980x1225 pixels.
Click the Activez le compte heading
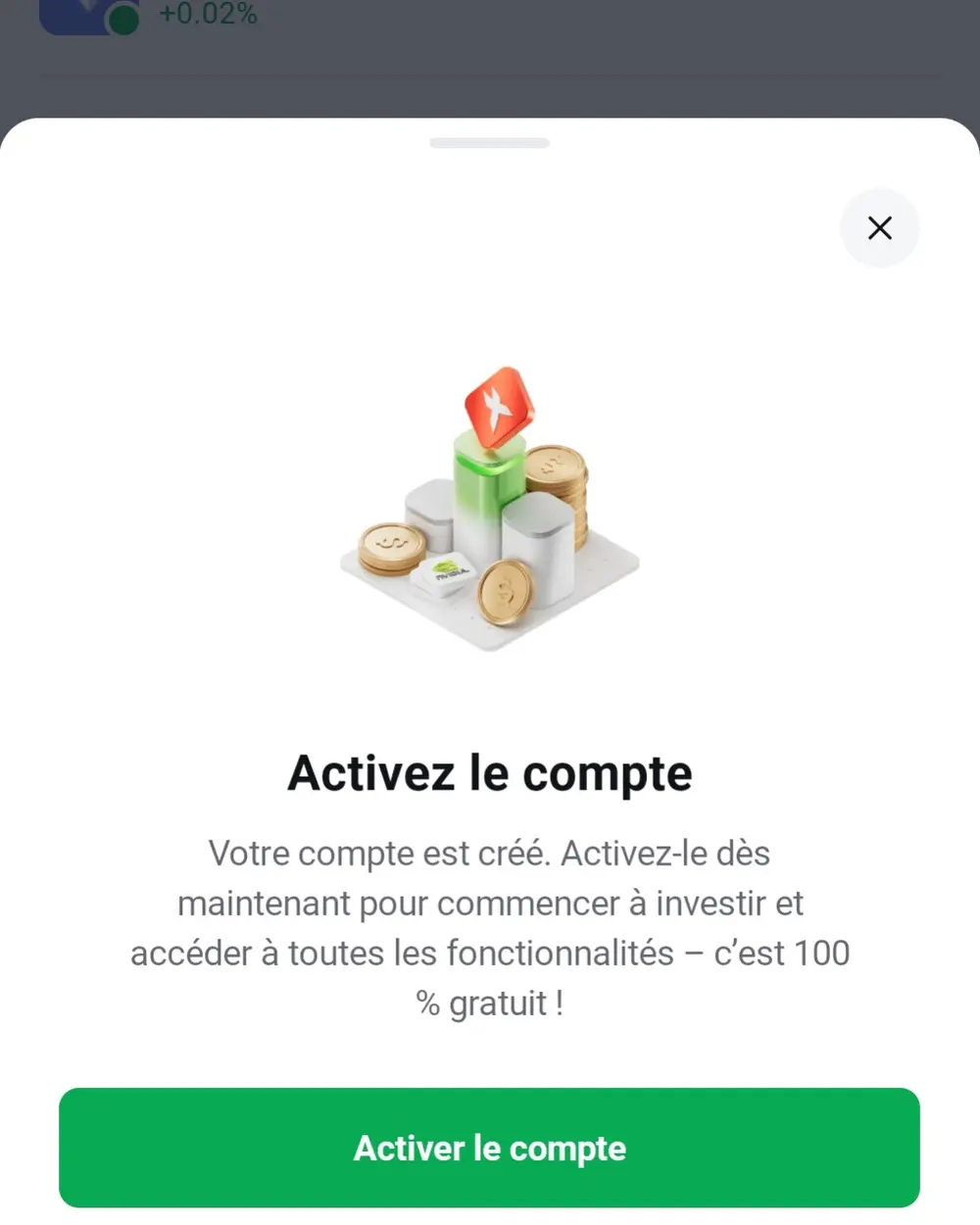489,771
